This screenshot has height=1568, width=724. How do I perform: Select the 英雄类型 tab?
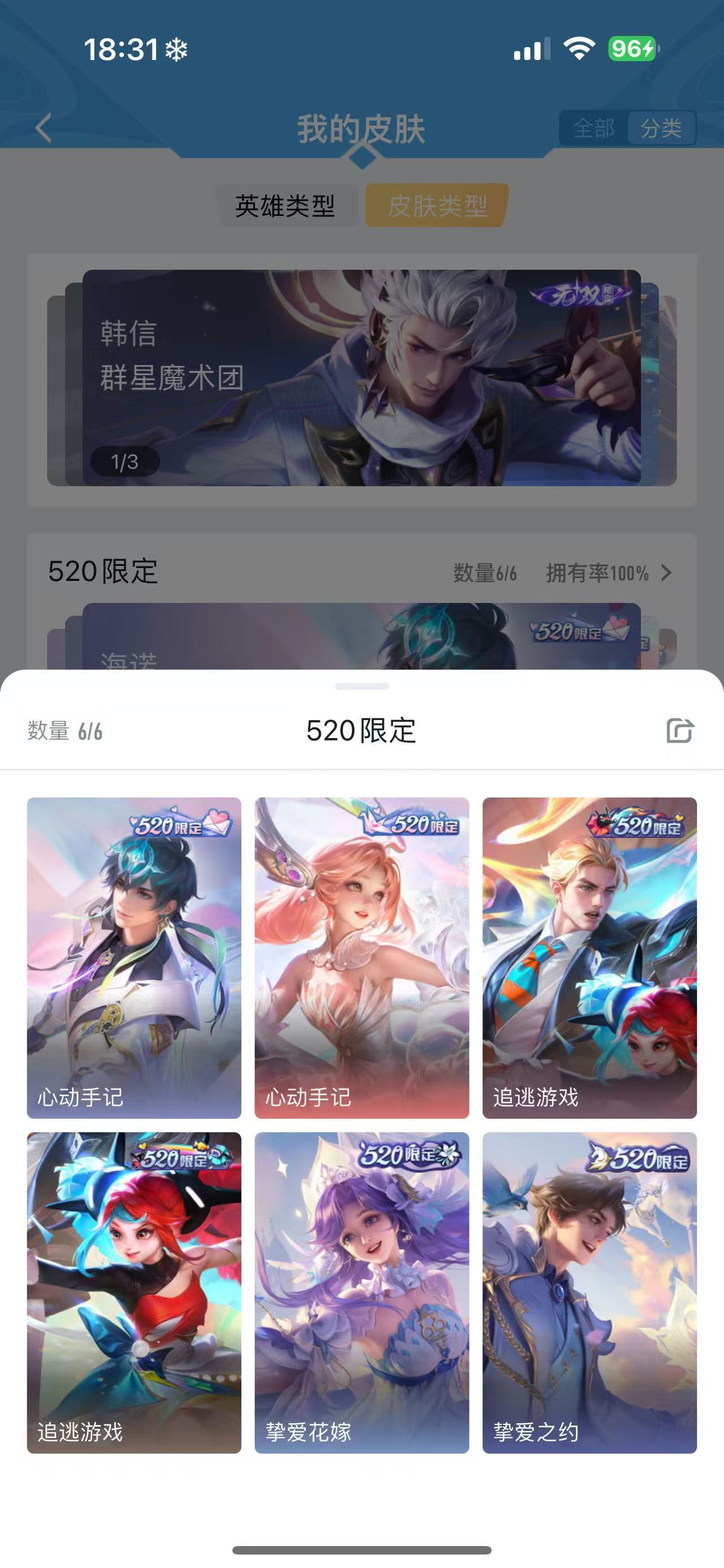[285, 206]
